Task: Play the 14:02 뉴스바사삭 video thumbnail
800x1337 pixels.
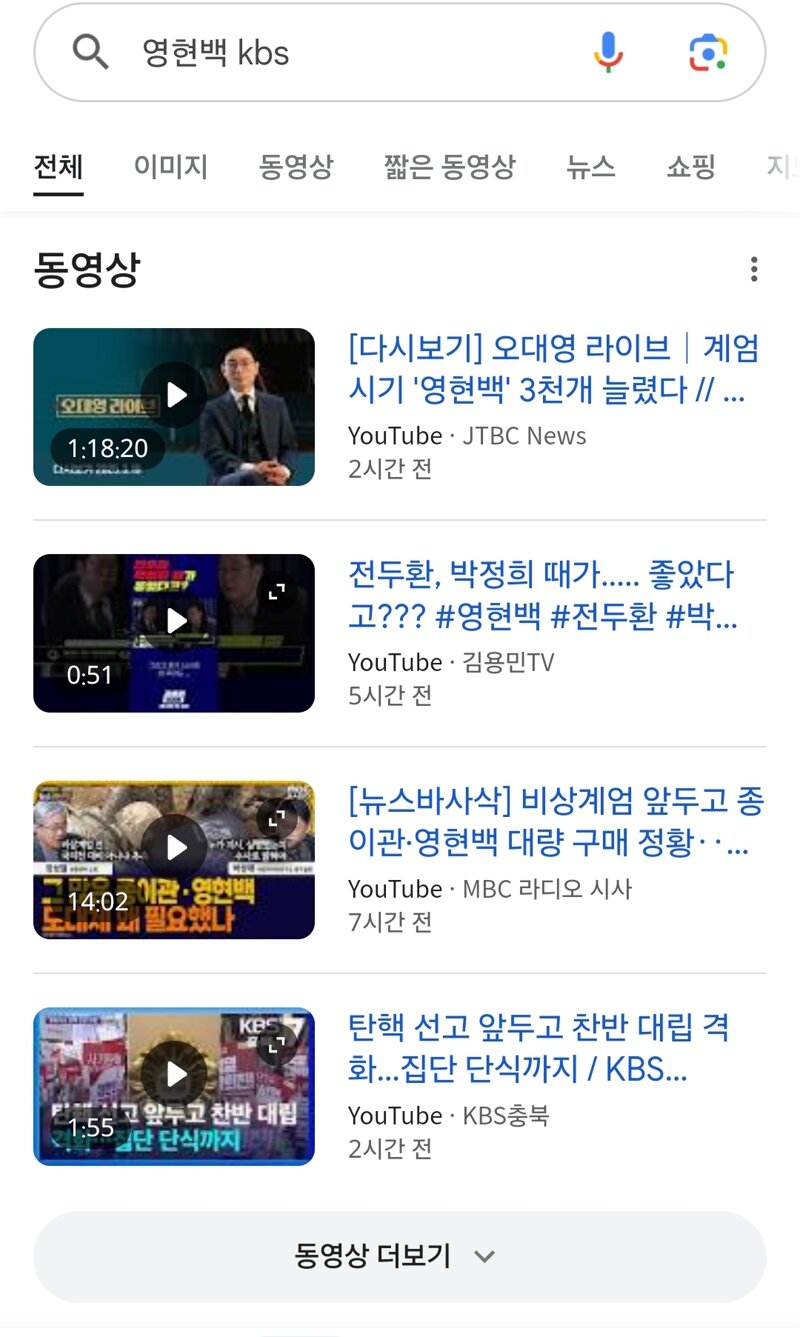Action: pos(174,859)
